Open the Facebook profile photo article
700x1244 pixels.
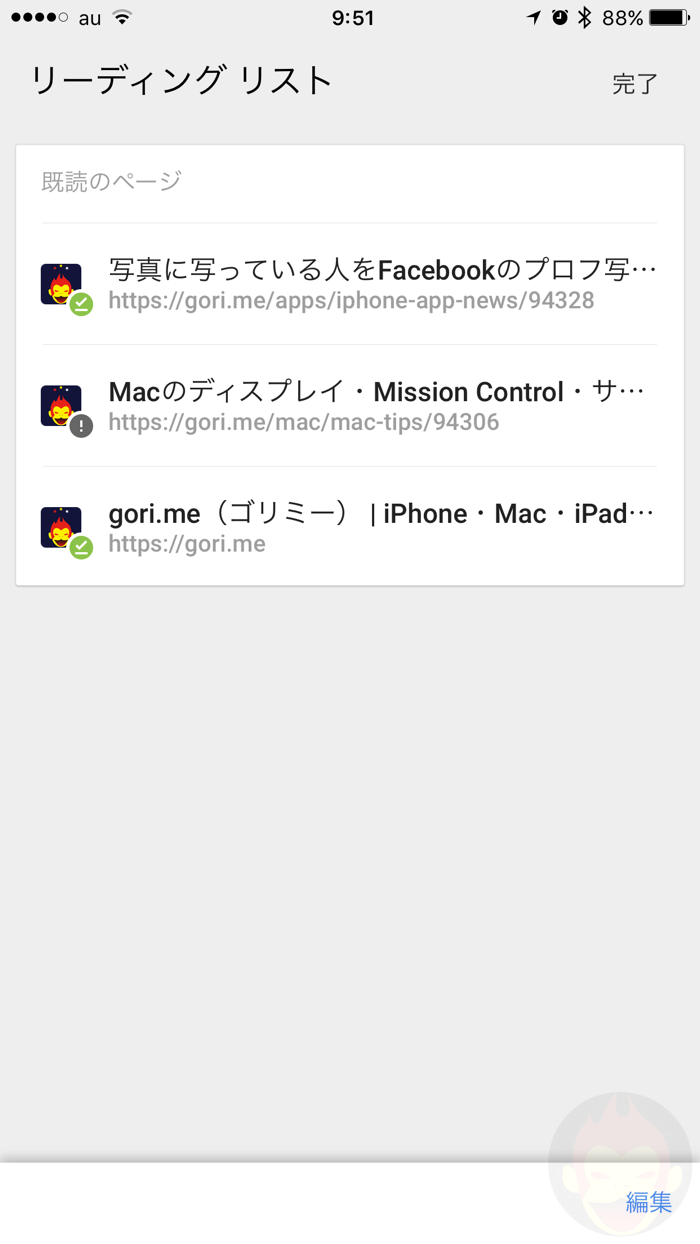point(380,284)
